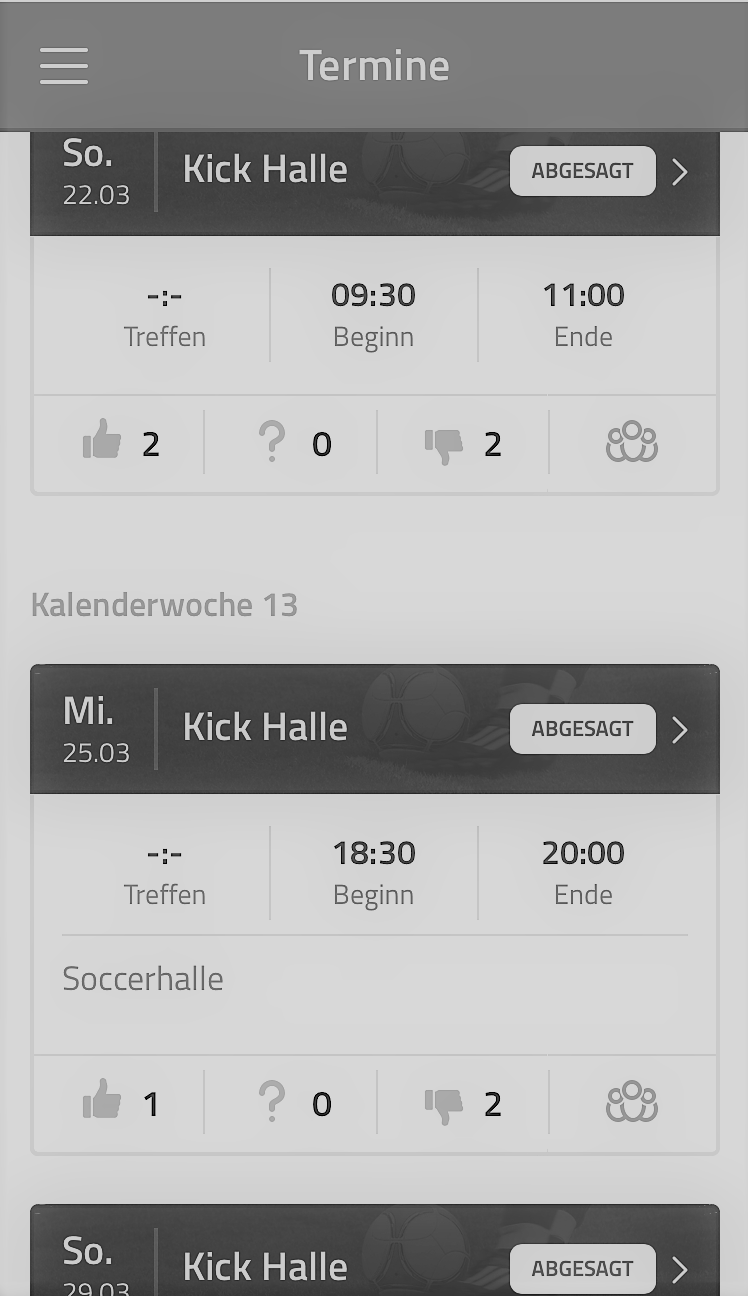This screenshot has height=1296, width=748.
Task: View participants of the 22.03 event
Action: pyautogui.click(x=632, y=443)
